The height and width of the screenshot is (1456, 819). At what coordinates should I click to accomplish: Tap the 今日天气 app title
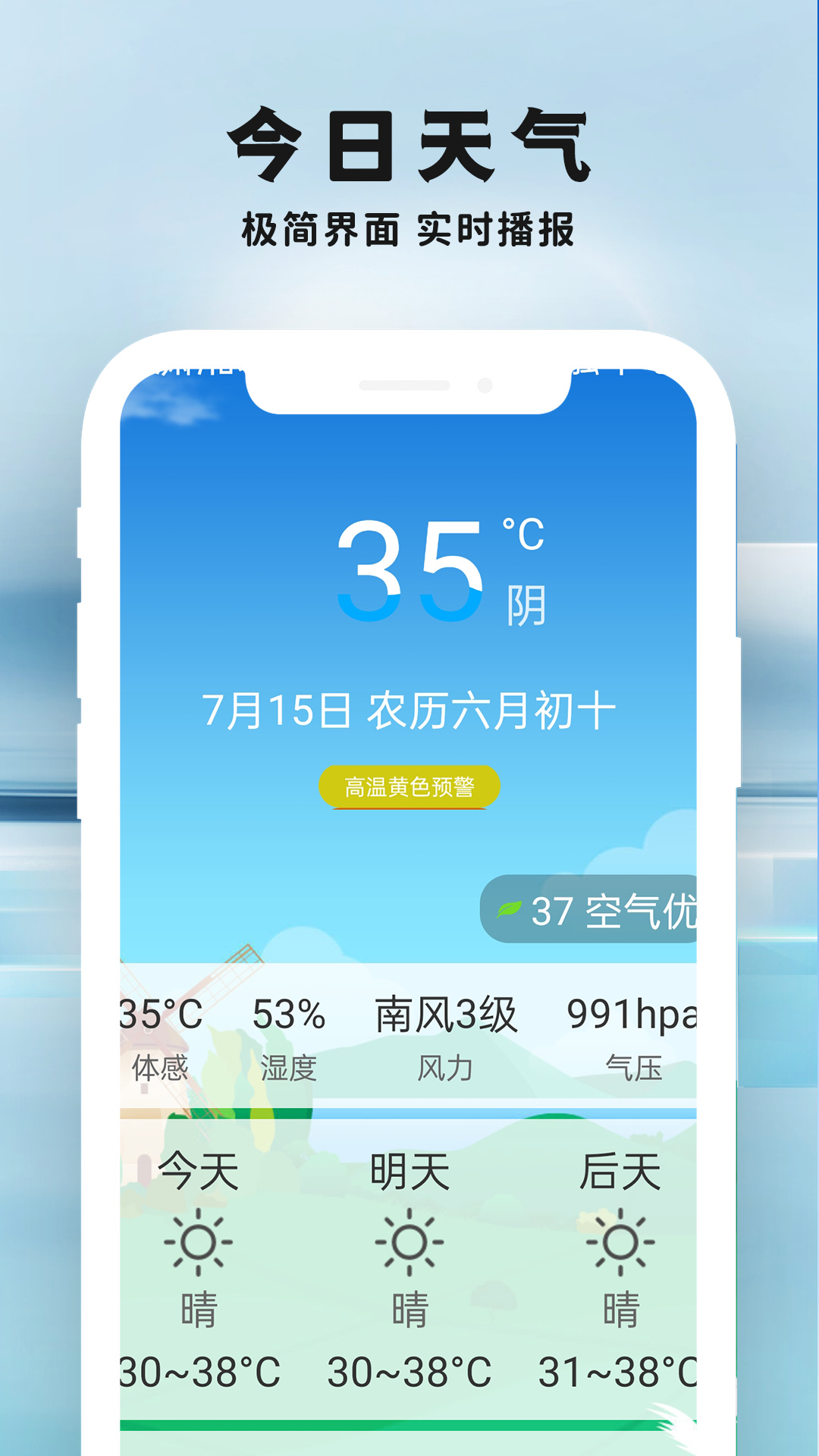click(409, 146)
